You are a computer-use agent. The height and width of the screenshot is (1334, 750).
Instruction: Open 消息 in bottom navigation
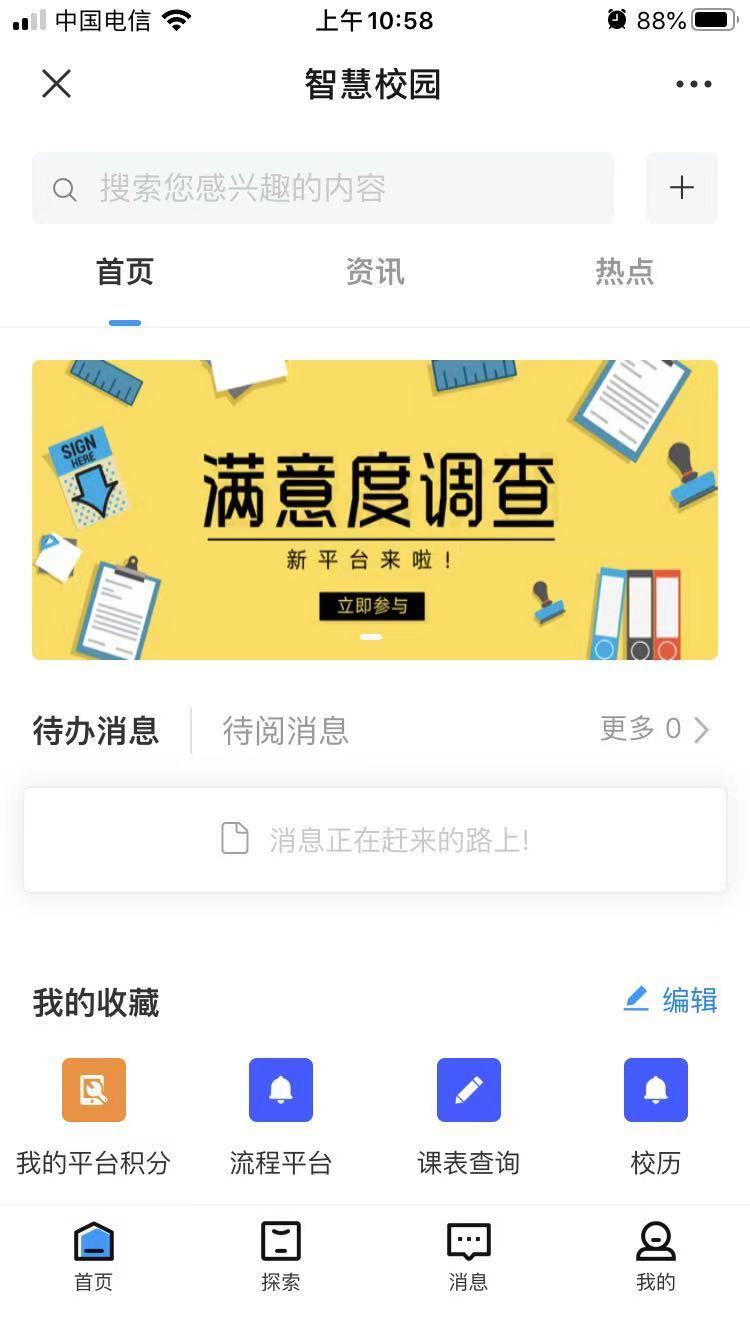(x=468, y=1256)
